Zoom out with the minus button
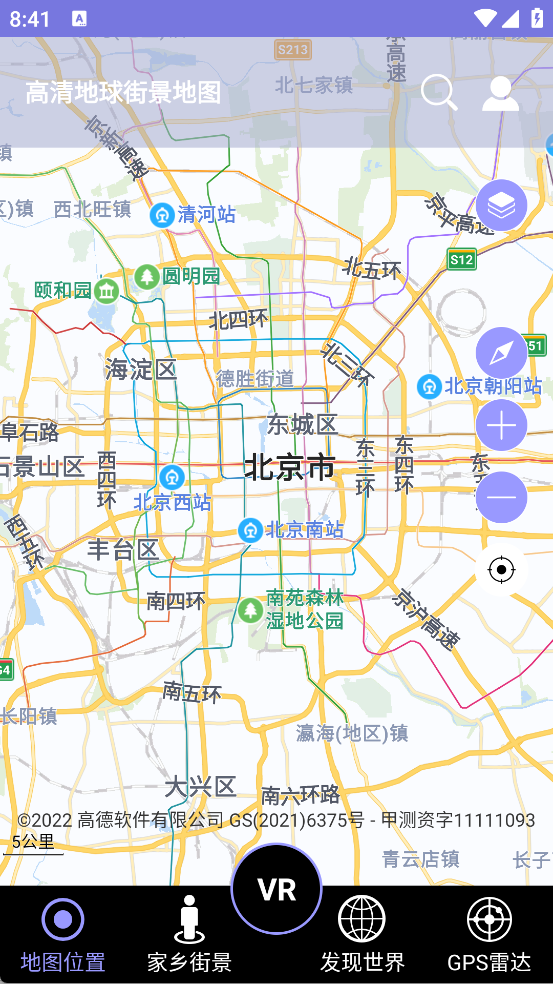Screen dimensions: 553x984 pyautogui.click(x=501, y=497)
